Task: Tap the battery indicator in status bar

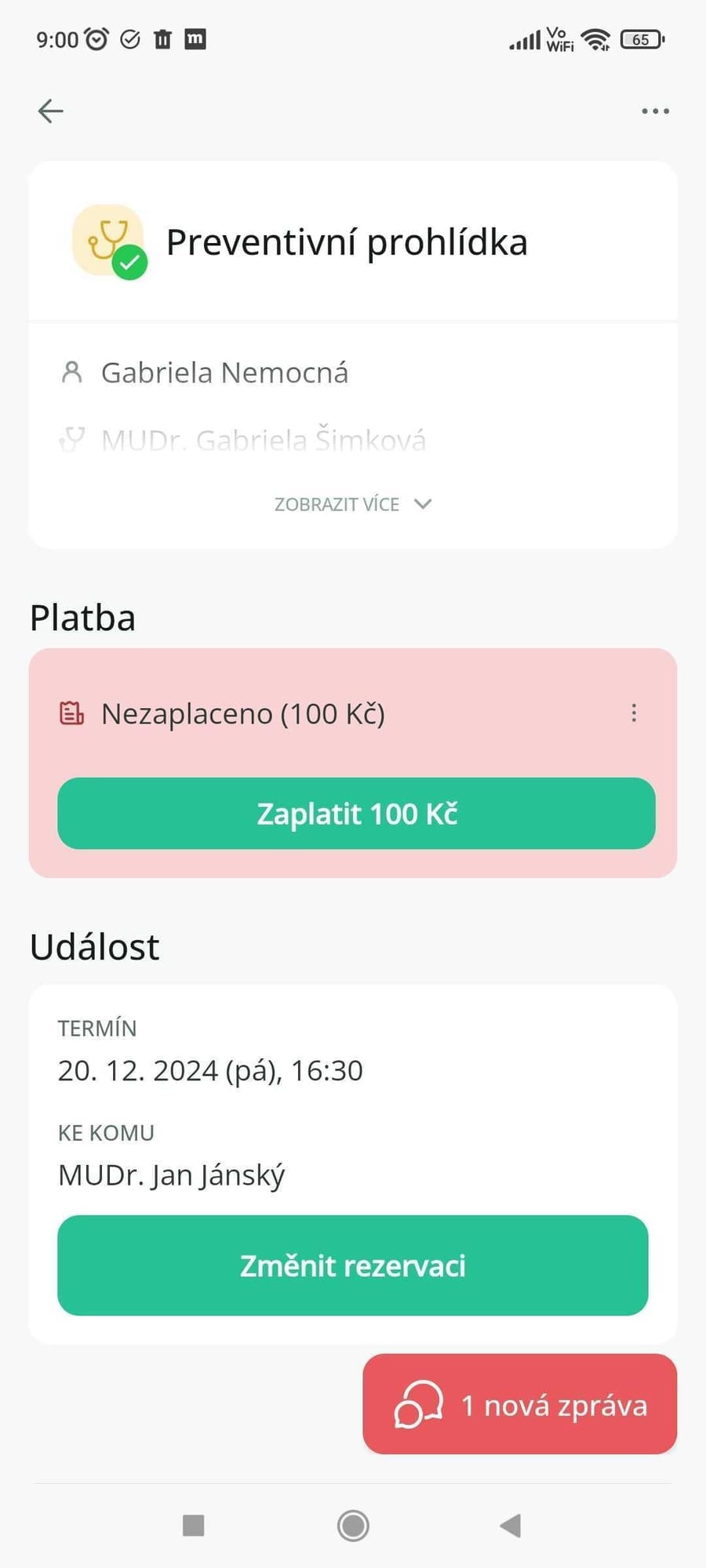Action: tap(640, 38)
